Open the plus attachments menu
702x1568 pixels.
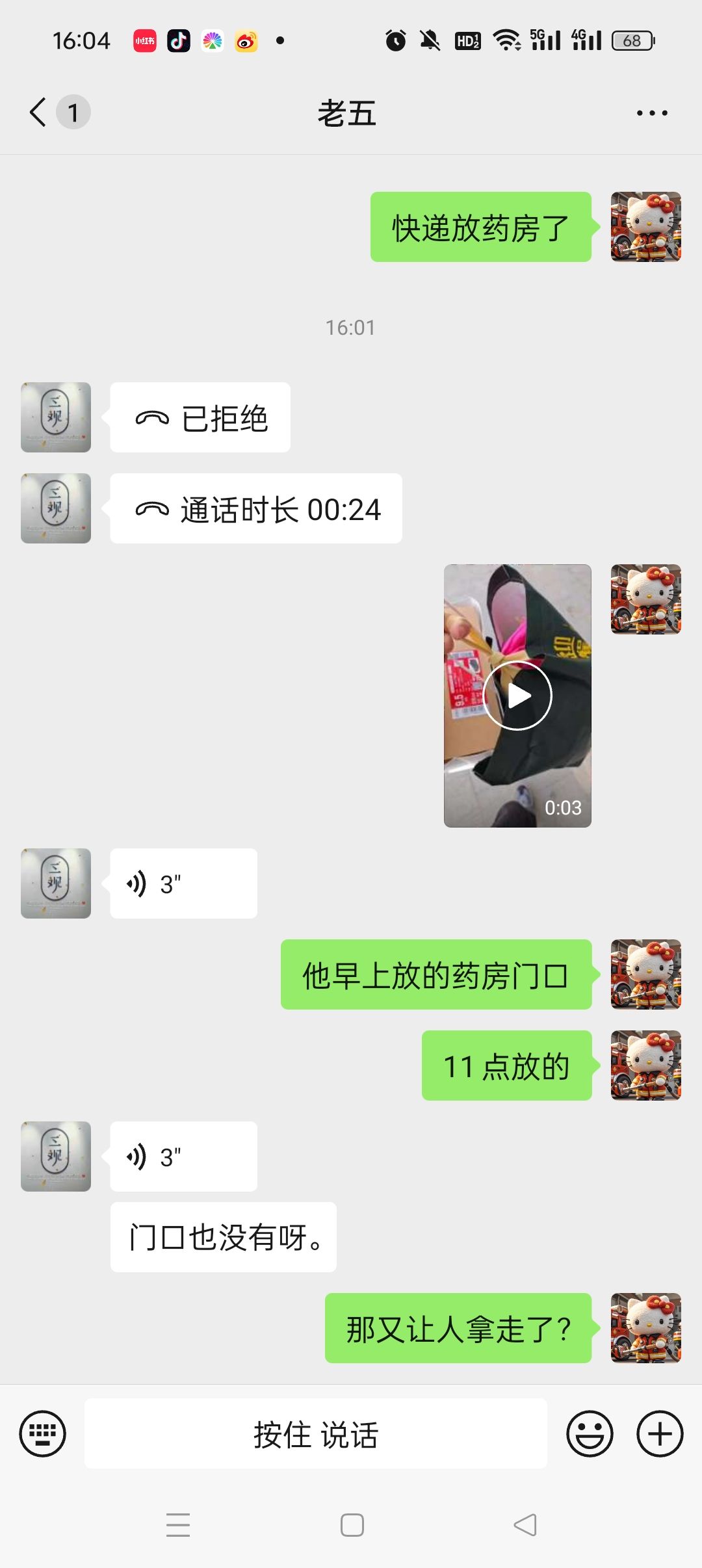point(660,1433)
